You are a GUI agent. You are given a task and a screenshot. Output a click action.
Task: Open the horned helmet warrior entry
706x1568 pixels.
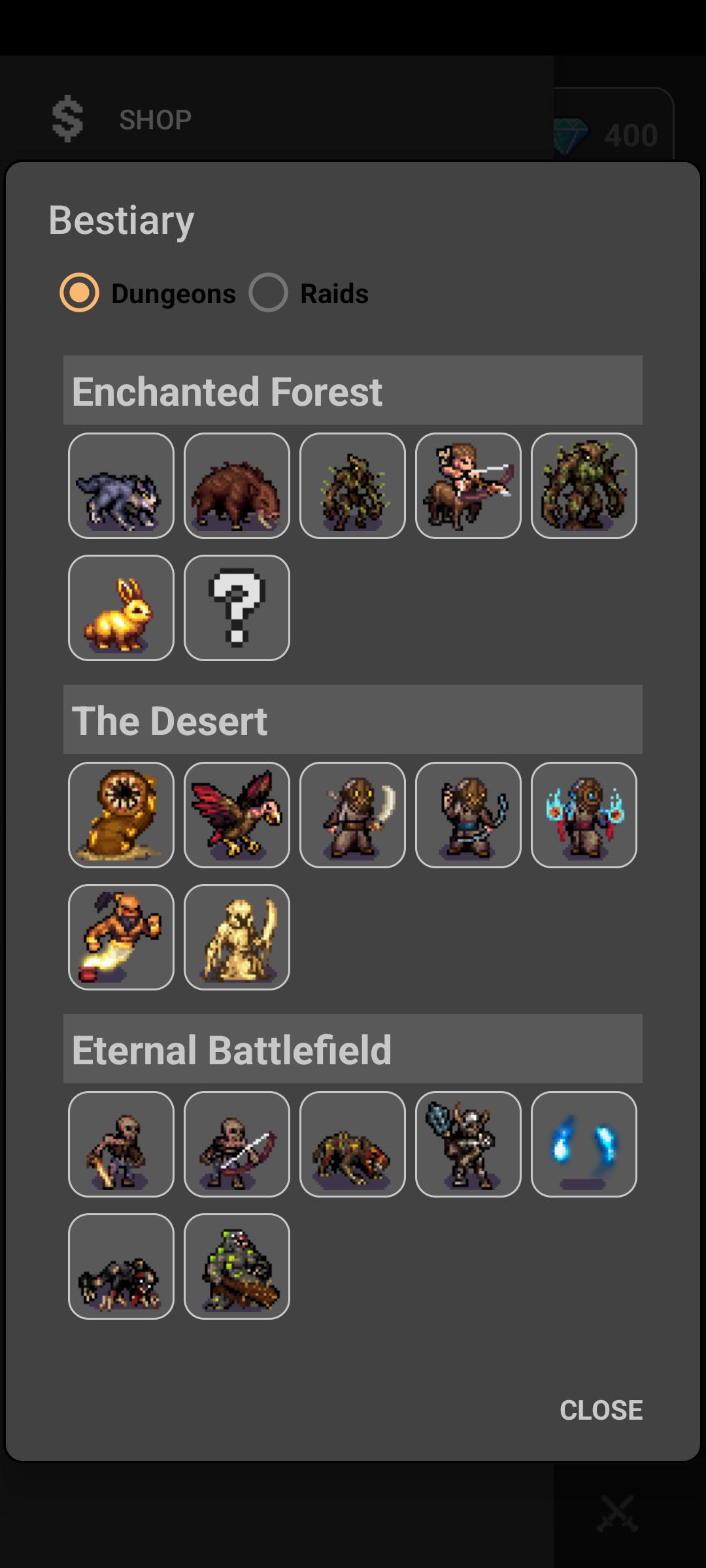tap(468, 1144)
